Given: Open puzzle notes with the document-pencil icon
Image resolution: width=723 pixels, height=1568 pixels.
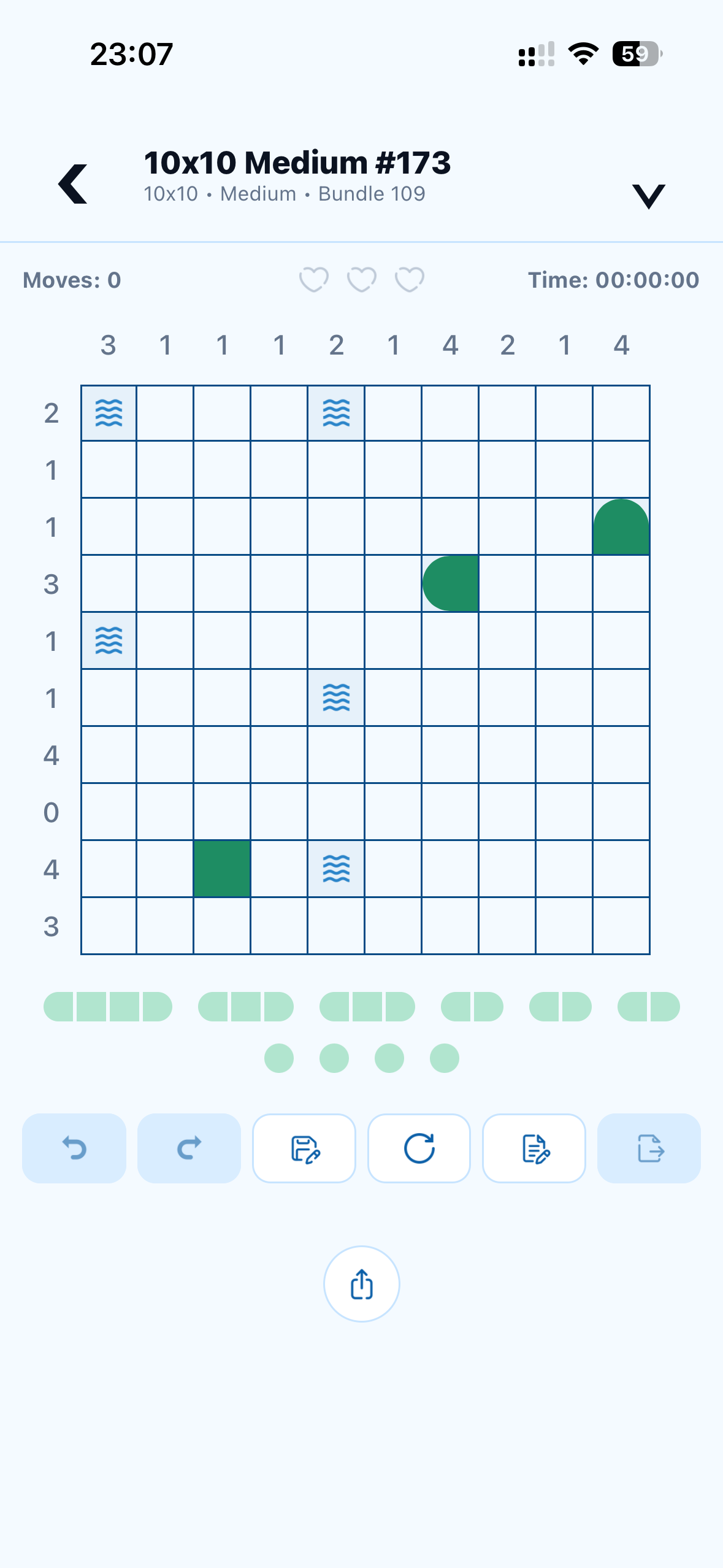Looking at the screenshot, I should click(534, 1147).
